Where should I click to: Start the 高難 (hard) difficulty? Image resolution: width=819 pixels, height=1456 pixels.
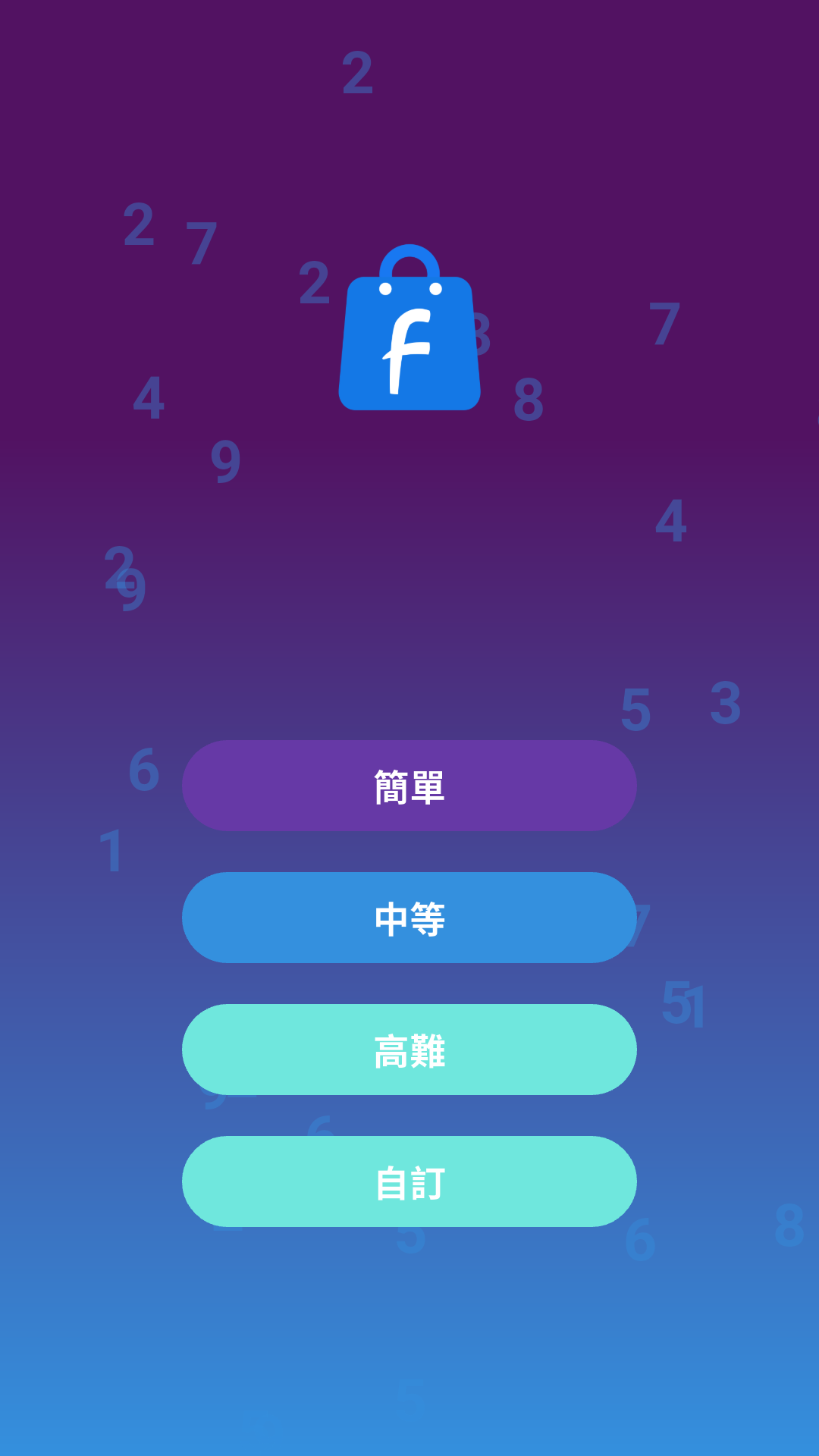coord(409,1050)
